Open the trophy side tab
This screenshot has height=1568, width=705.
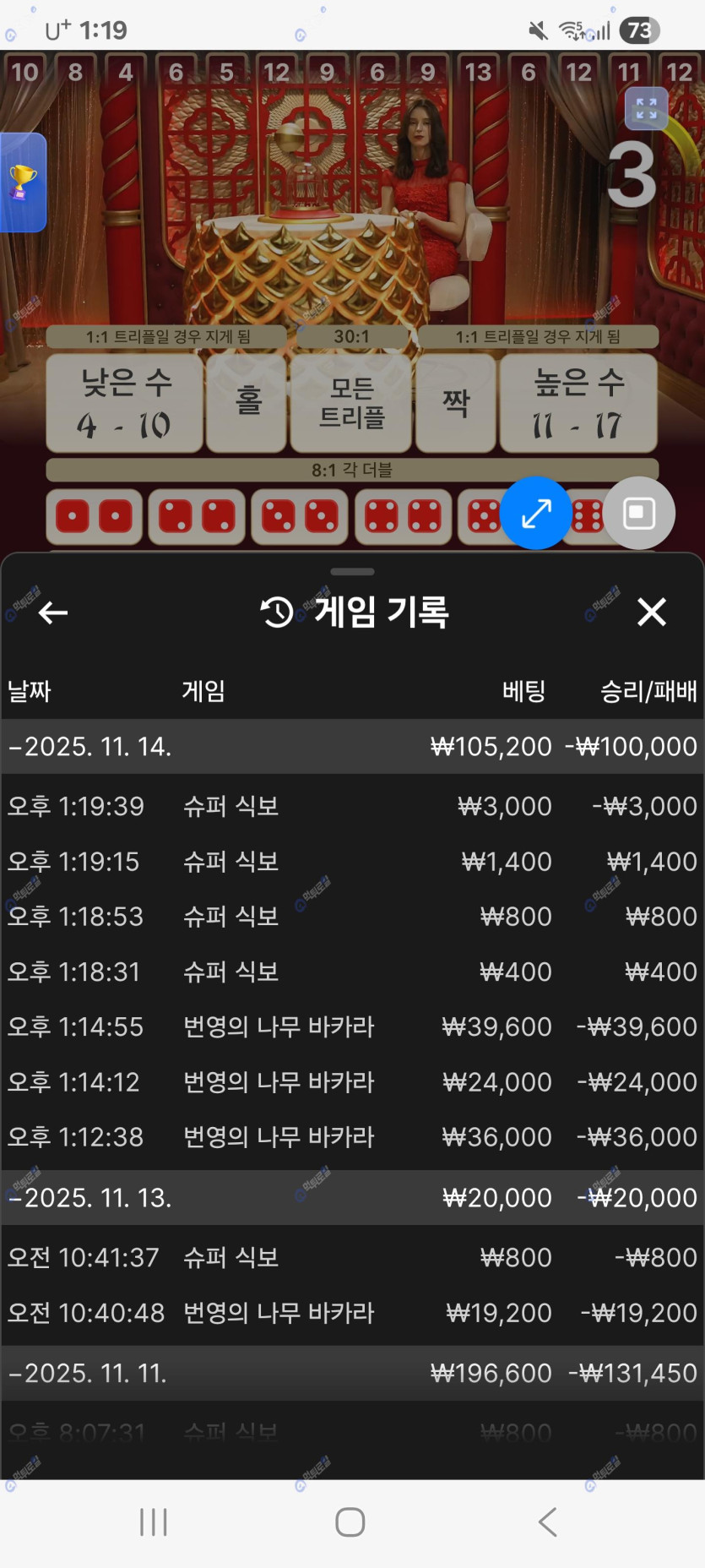pyautogui.click(x=23, y=182)
